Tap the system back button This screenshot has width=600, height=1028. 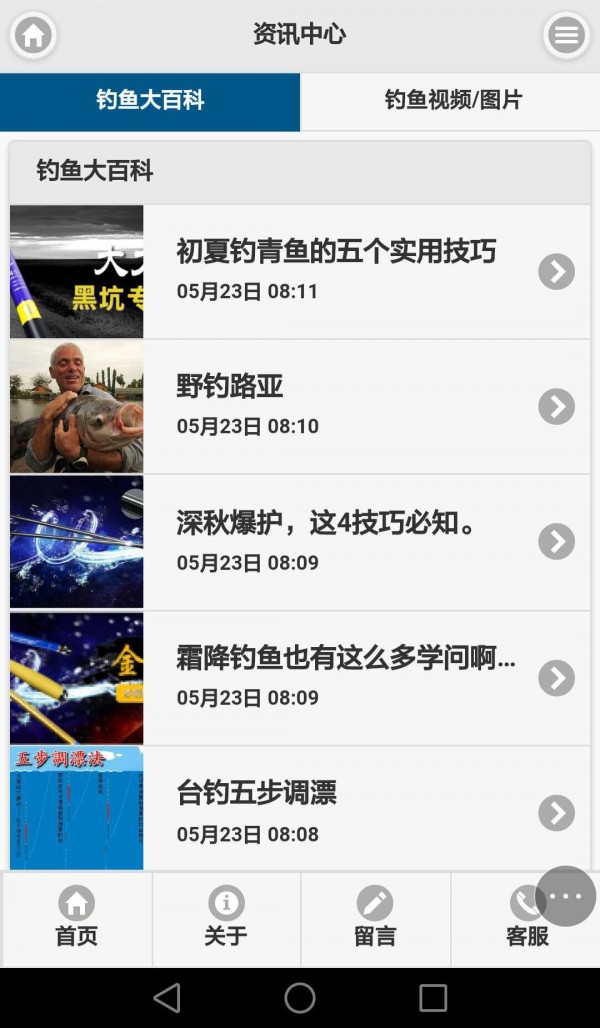point(167,997)
